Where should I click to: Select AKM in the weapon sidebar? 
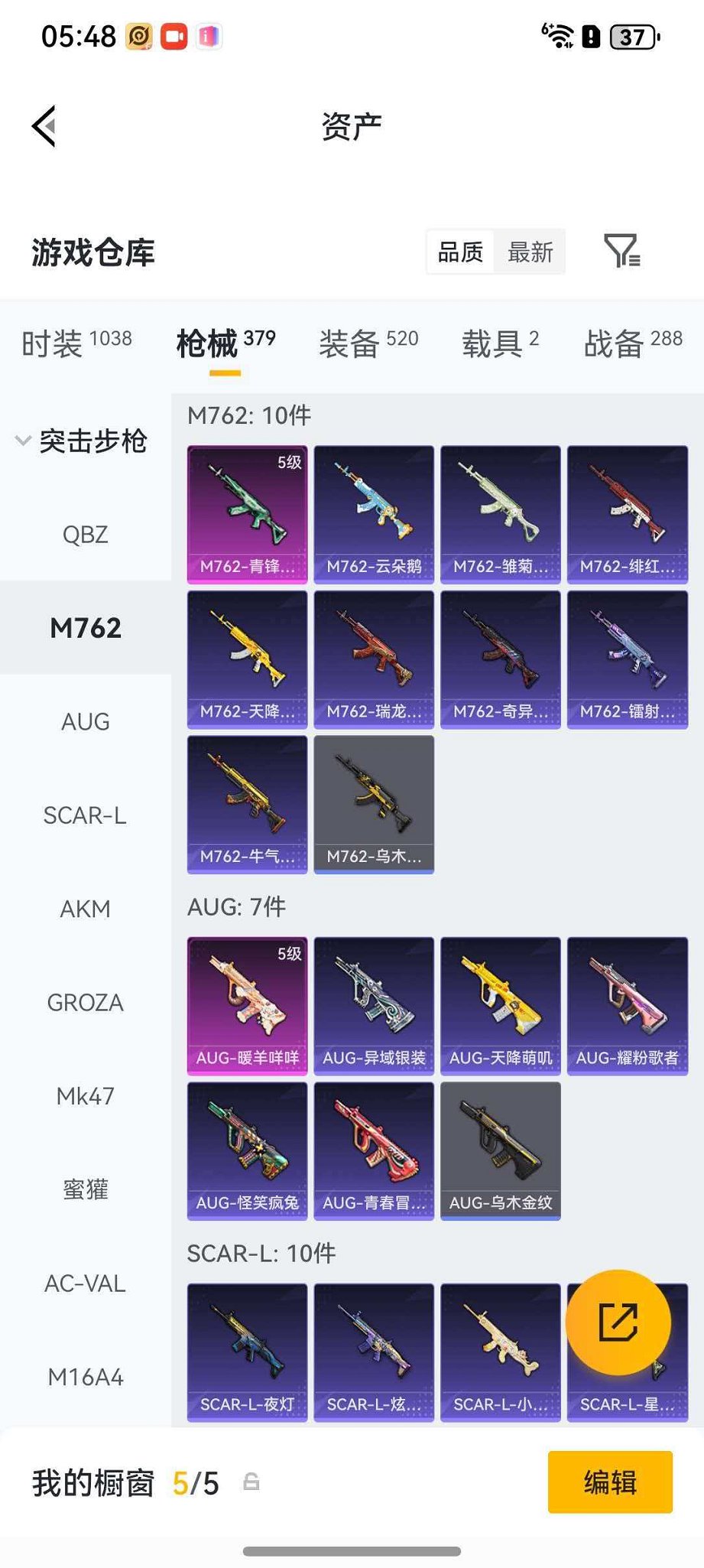click(86, 909)
